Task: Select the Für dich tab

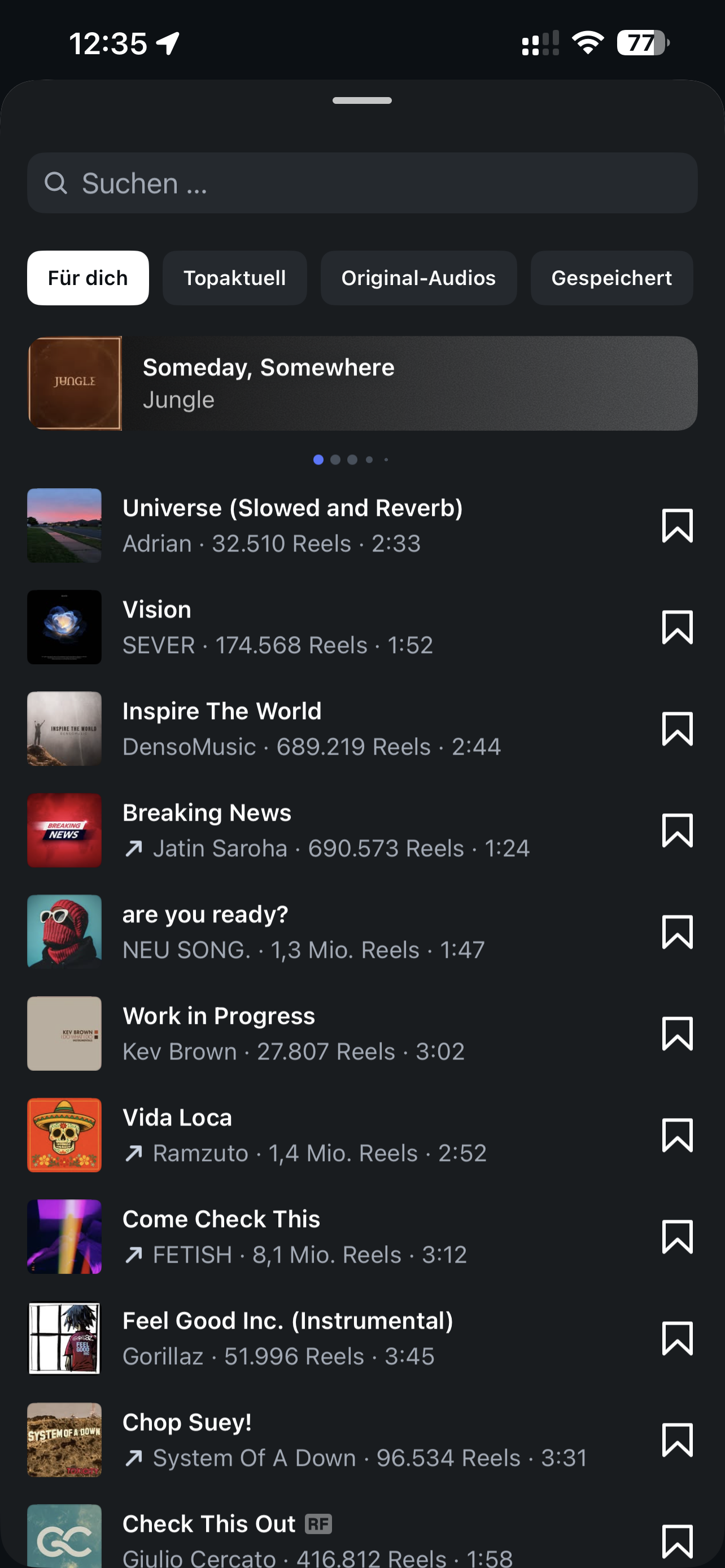Action: click(x=88, y=278)
